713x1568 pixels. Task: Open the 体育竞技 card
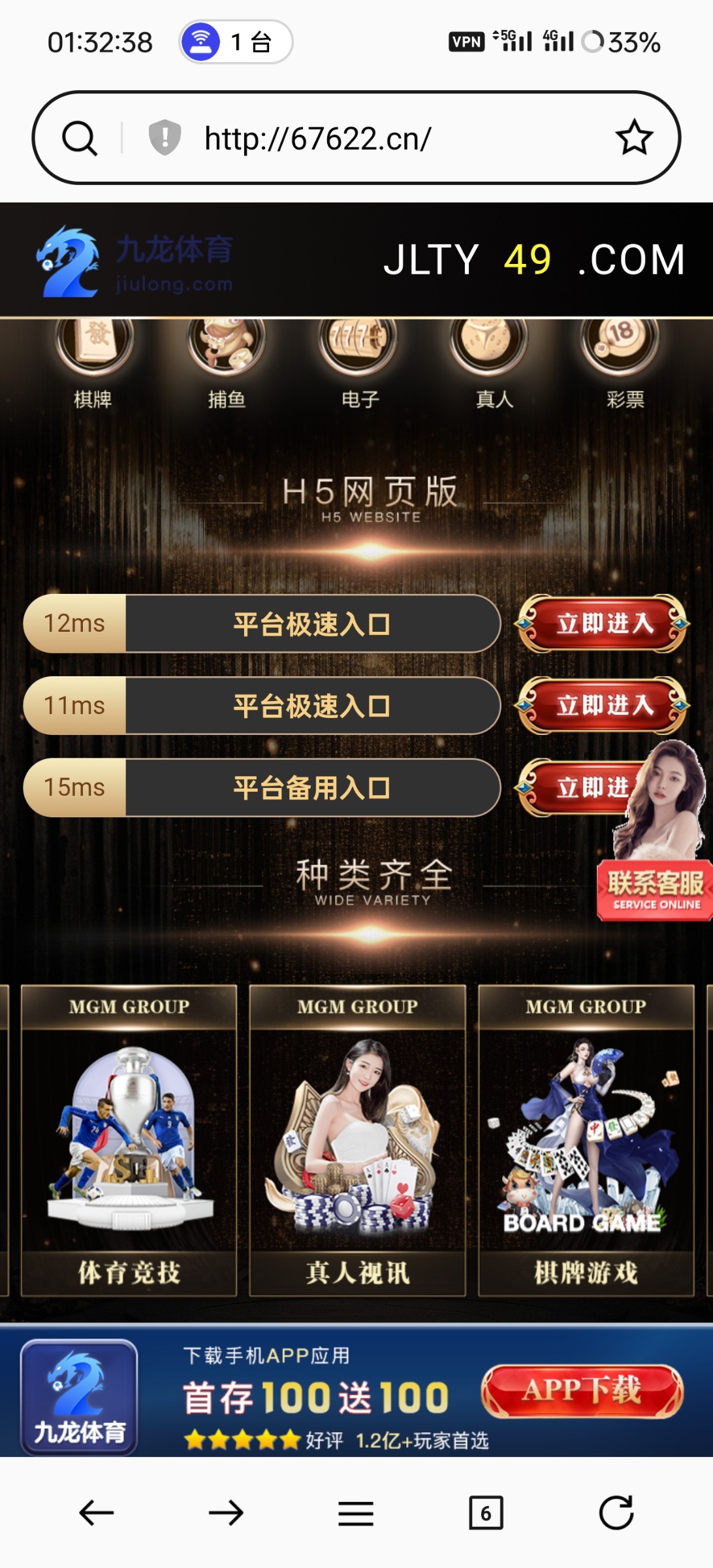(129, 1140)
